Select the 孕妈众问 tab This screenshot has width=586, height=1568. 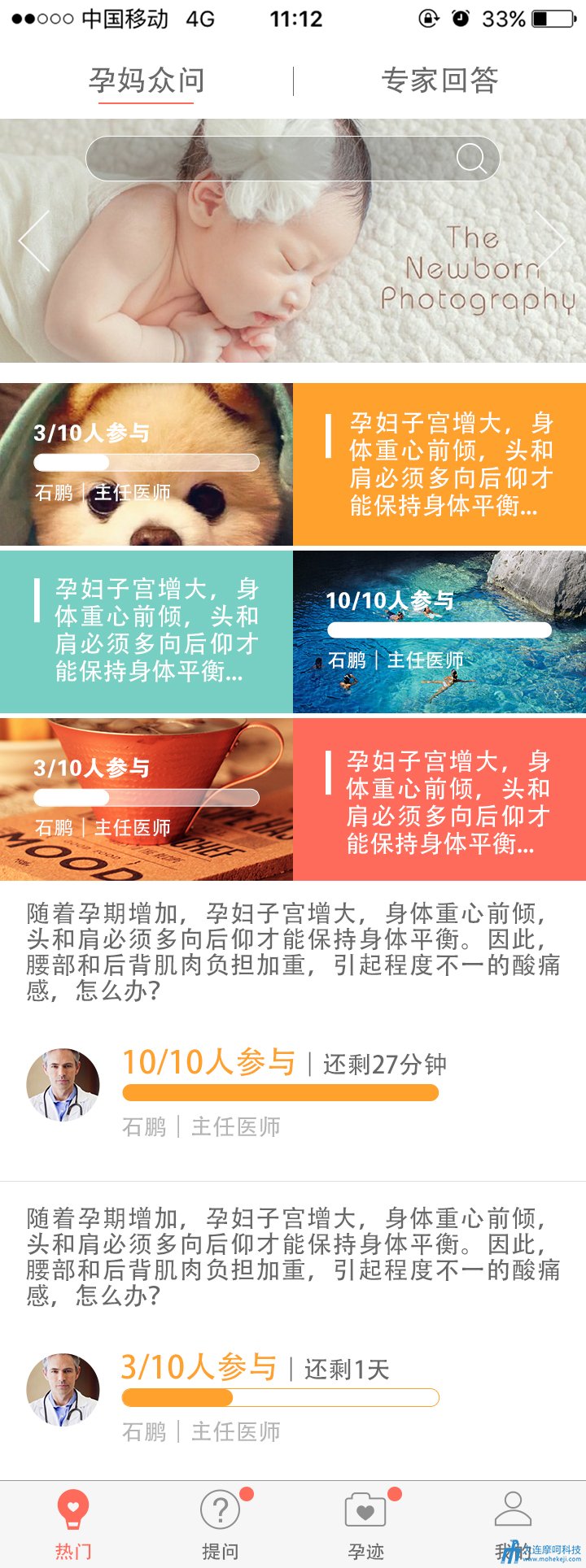pyautogui.click(x=146, y=81)
